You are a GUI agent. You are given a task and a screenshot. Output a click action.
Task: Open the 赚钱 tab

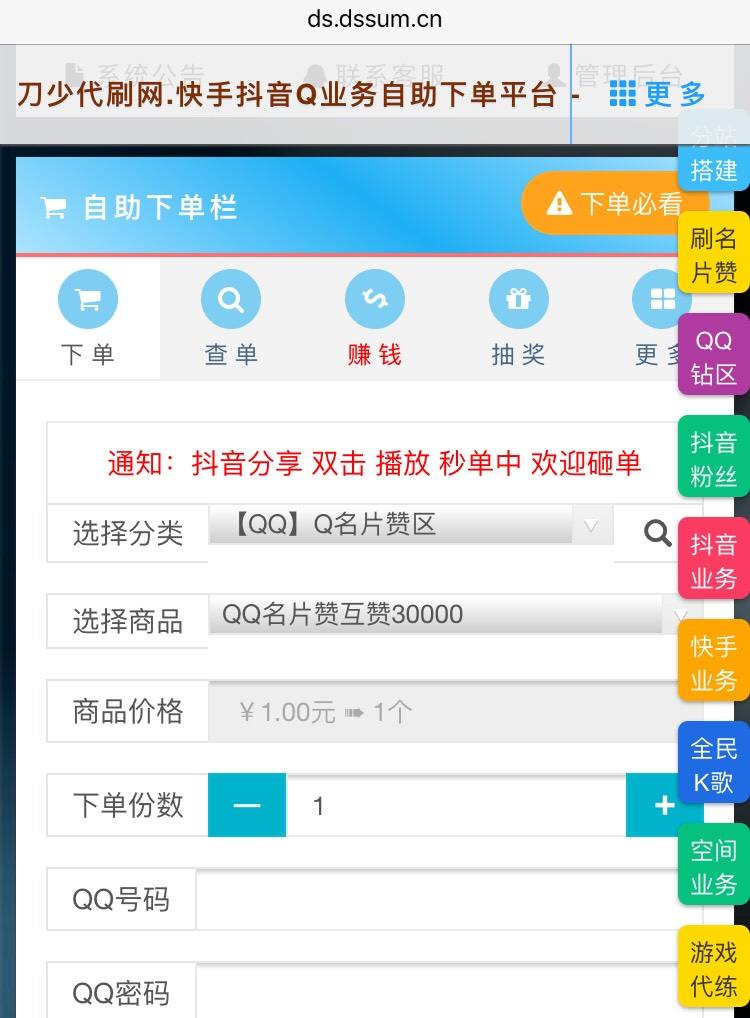pyautogui.click(x=375, y=320)
